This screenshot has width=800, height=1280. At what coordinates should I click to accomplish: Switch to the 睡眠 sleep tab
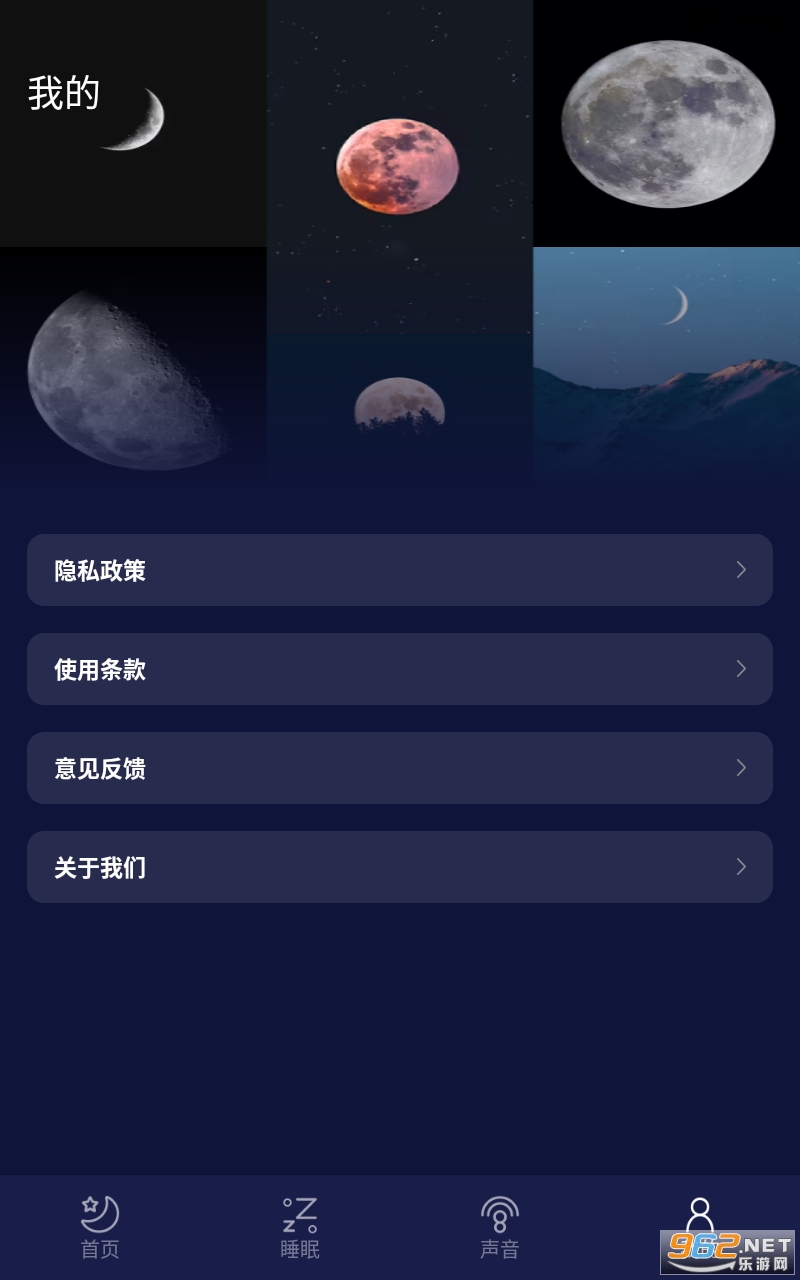tap(300, 1227)
